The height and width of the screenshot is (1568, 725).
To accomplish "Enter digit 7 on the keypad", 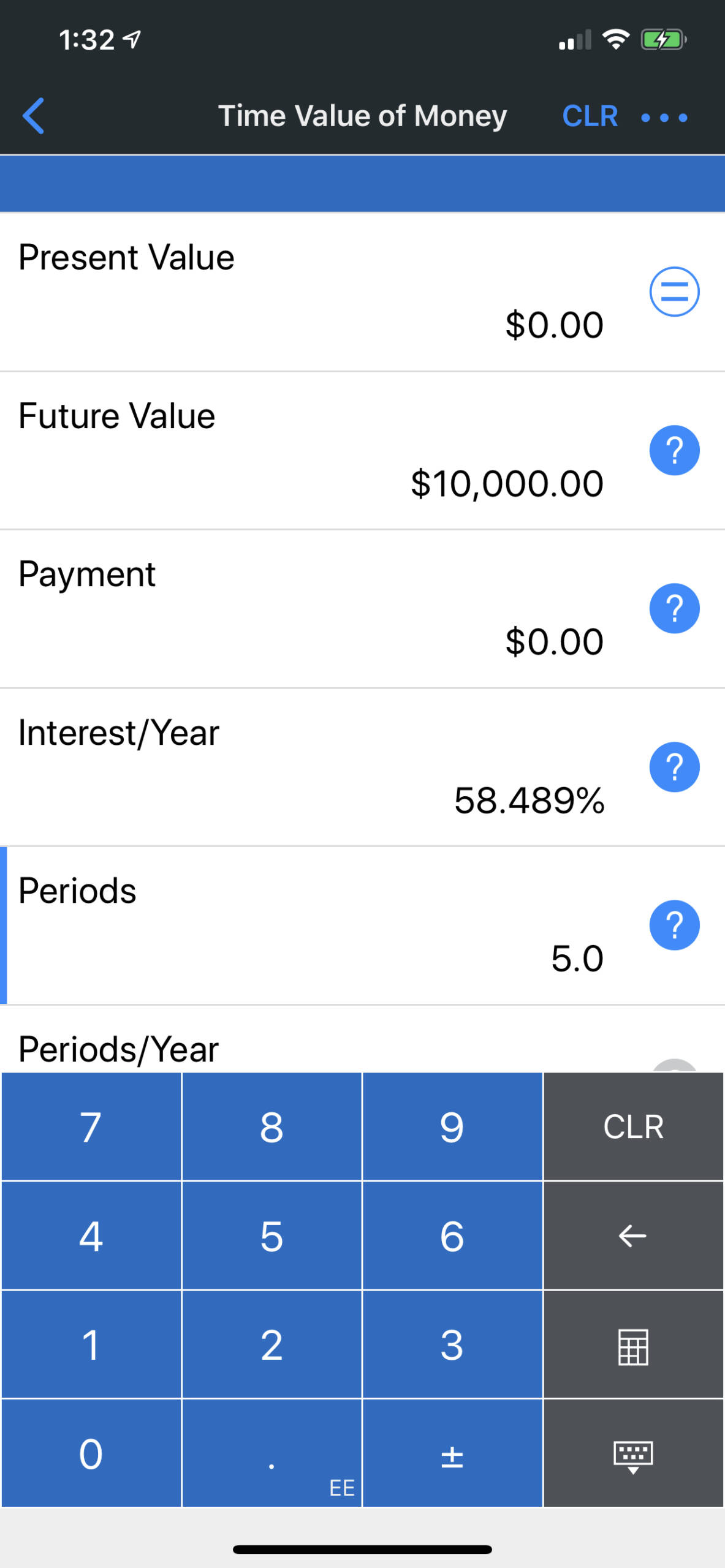I will pyautogui.click(x=91, y=1126).
